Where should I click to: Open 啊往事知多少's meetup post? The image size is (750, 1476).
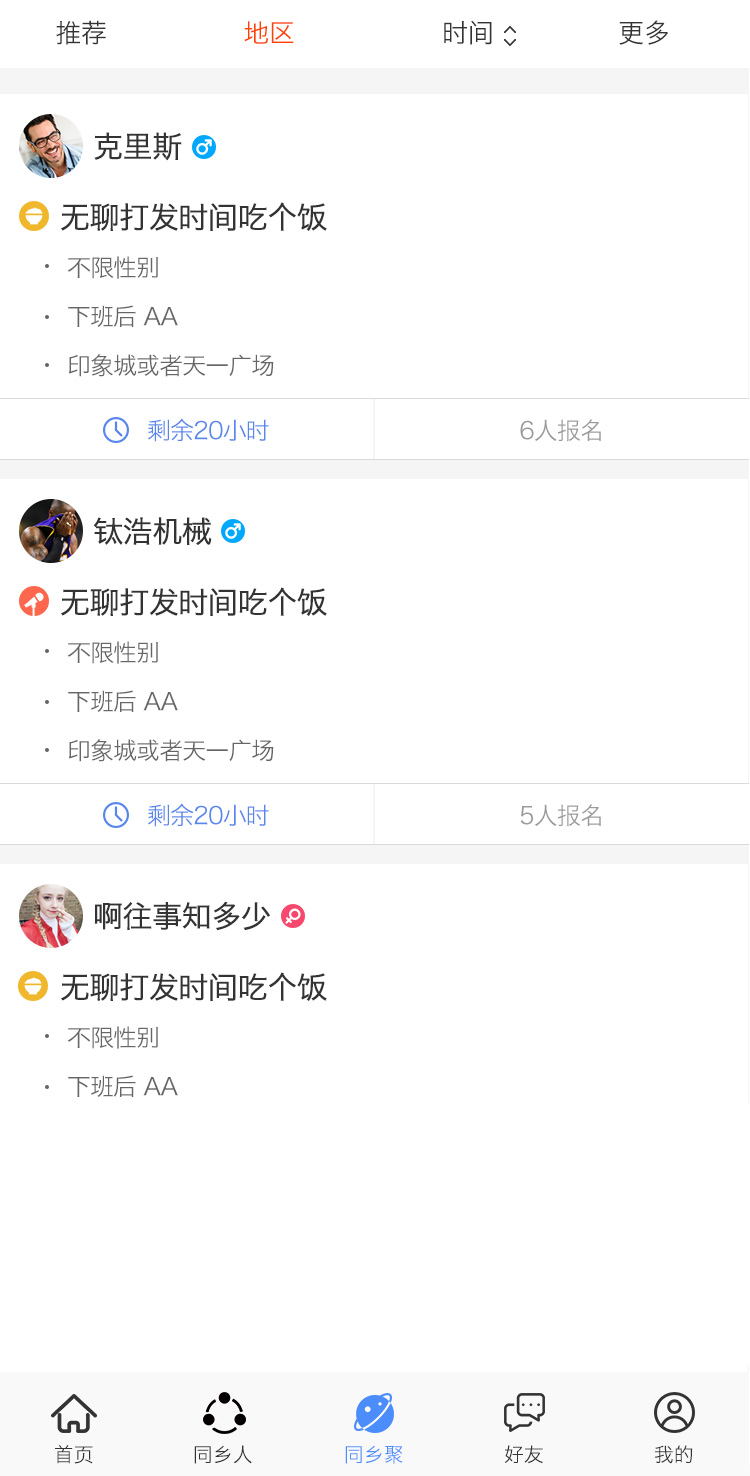194,987
